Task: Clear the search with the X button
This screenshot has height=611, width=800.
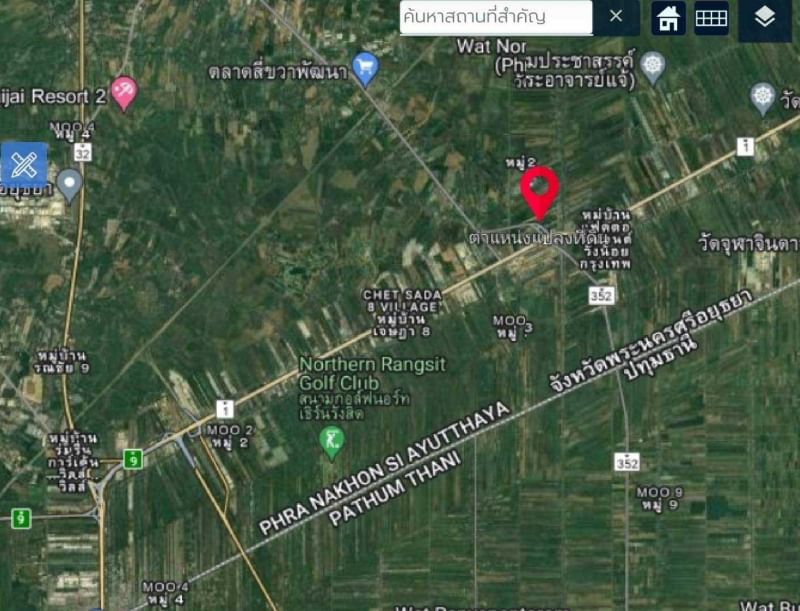Action: [x=617, y=16]
